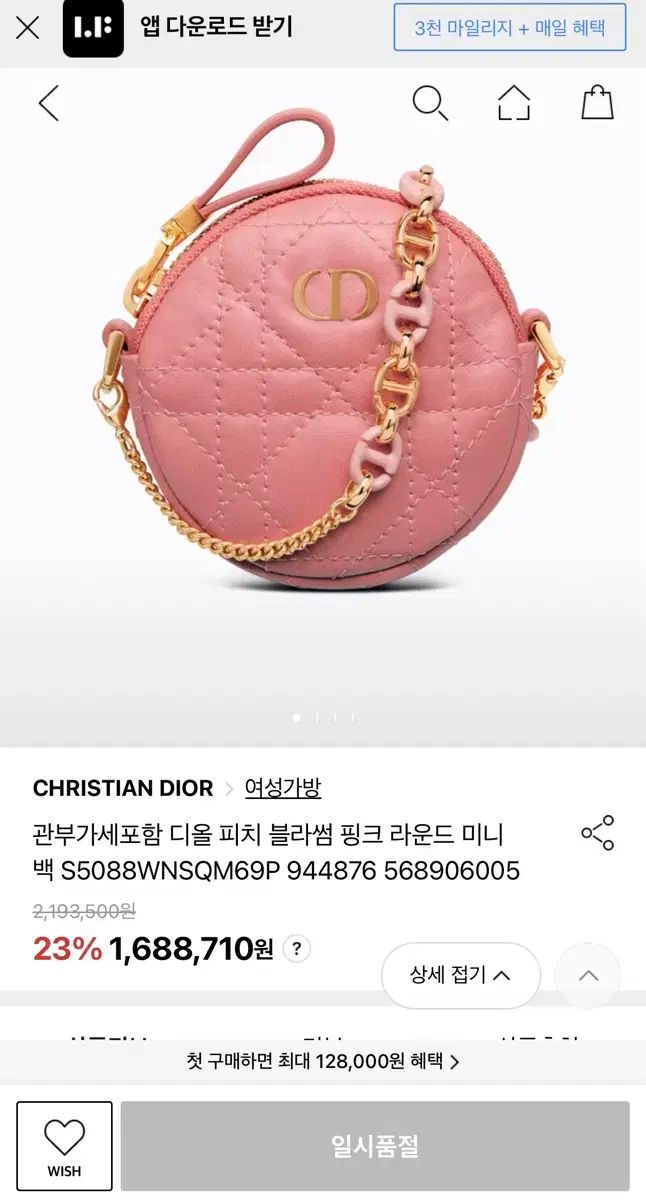Go to the home page
This screenshot has height=1200, width=646.
[514, 103]
